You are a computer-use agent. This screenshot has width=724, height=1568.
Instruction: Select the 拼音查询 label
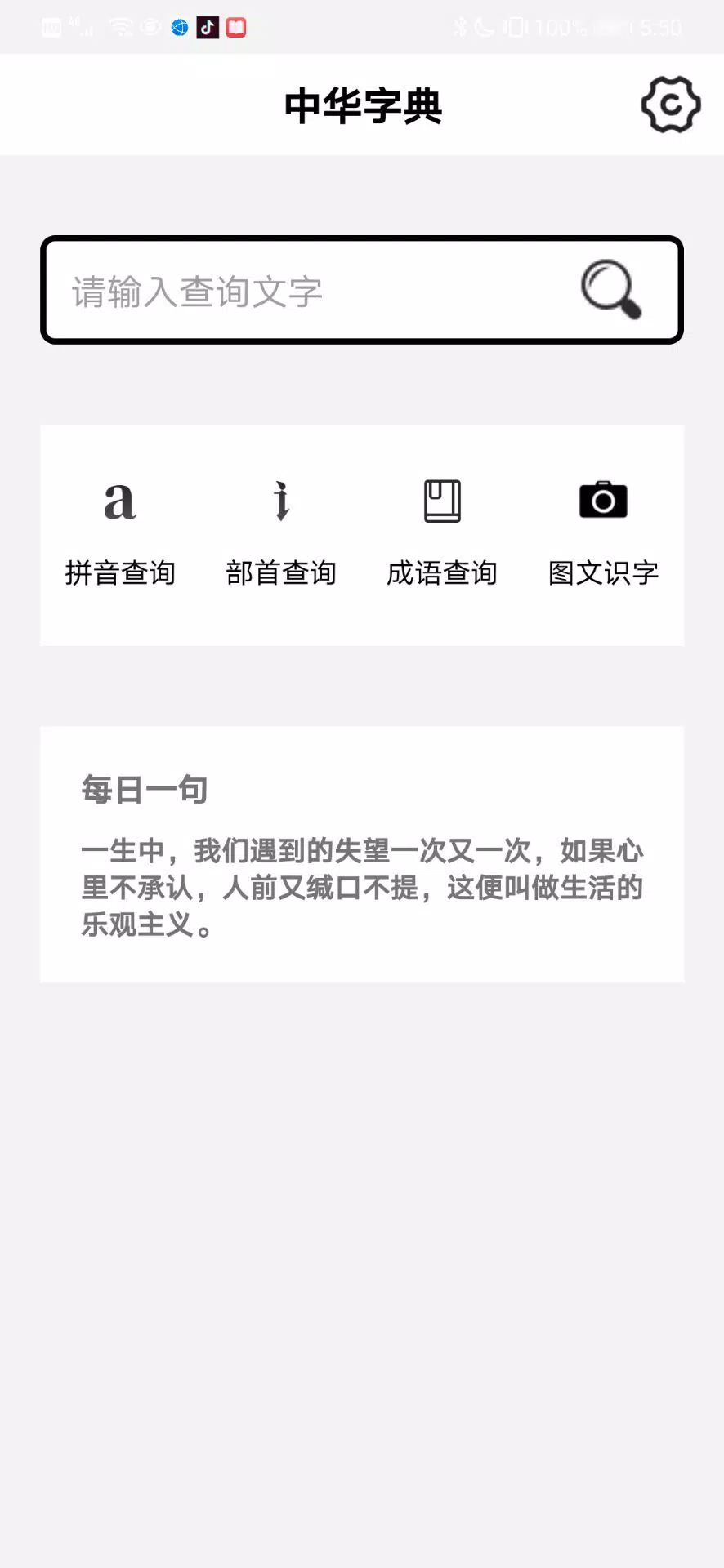click(122, 572)
